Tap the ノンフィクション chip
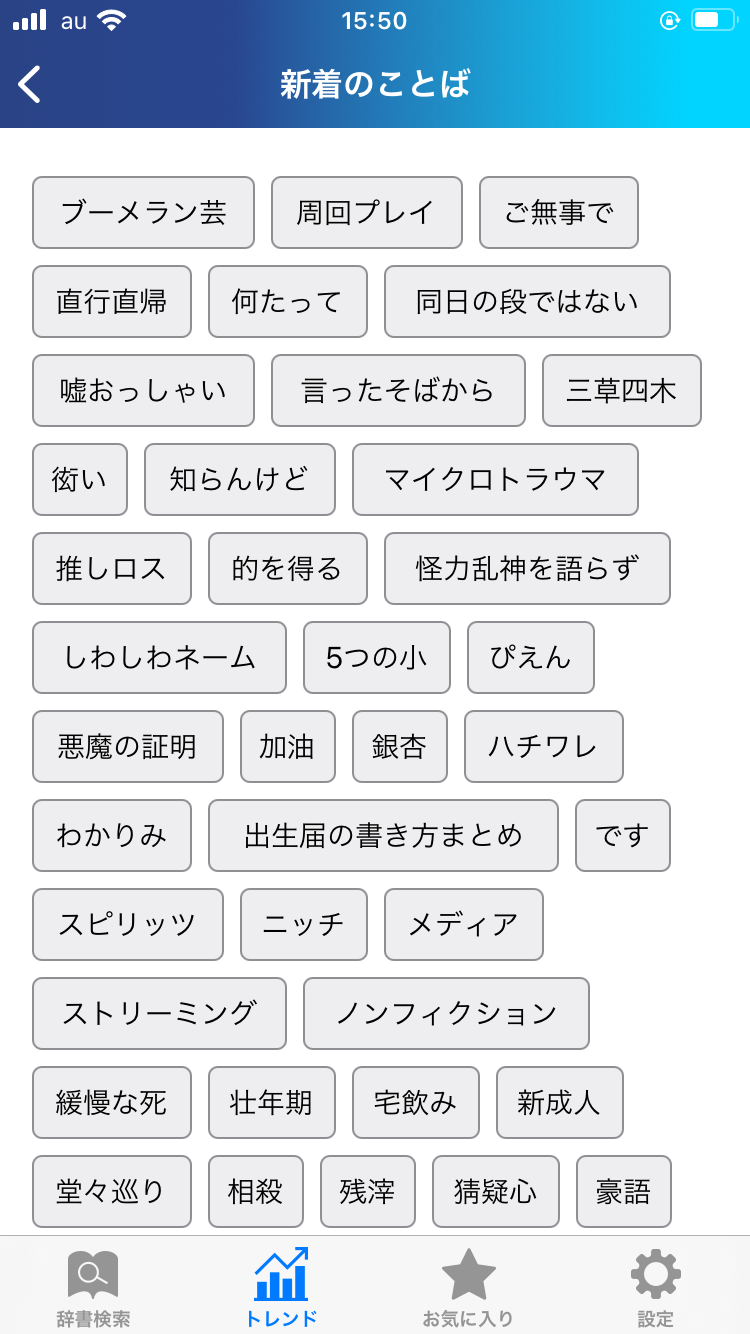Viewport: 750px width, 1334px height. pyautogui.click(x=446, y=1013)
